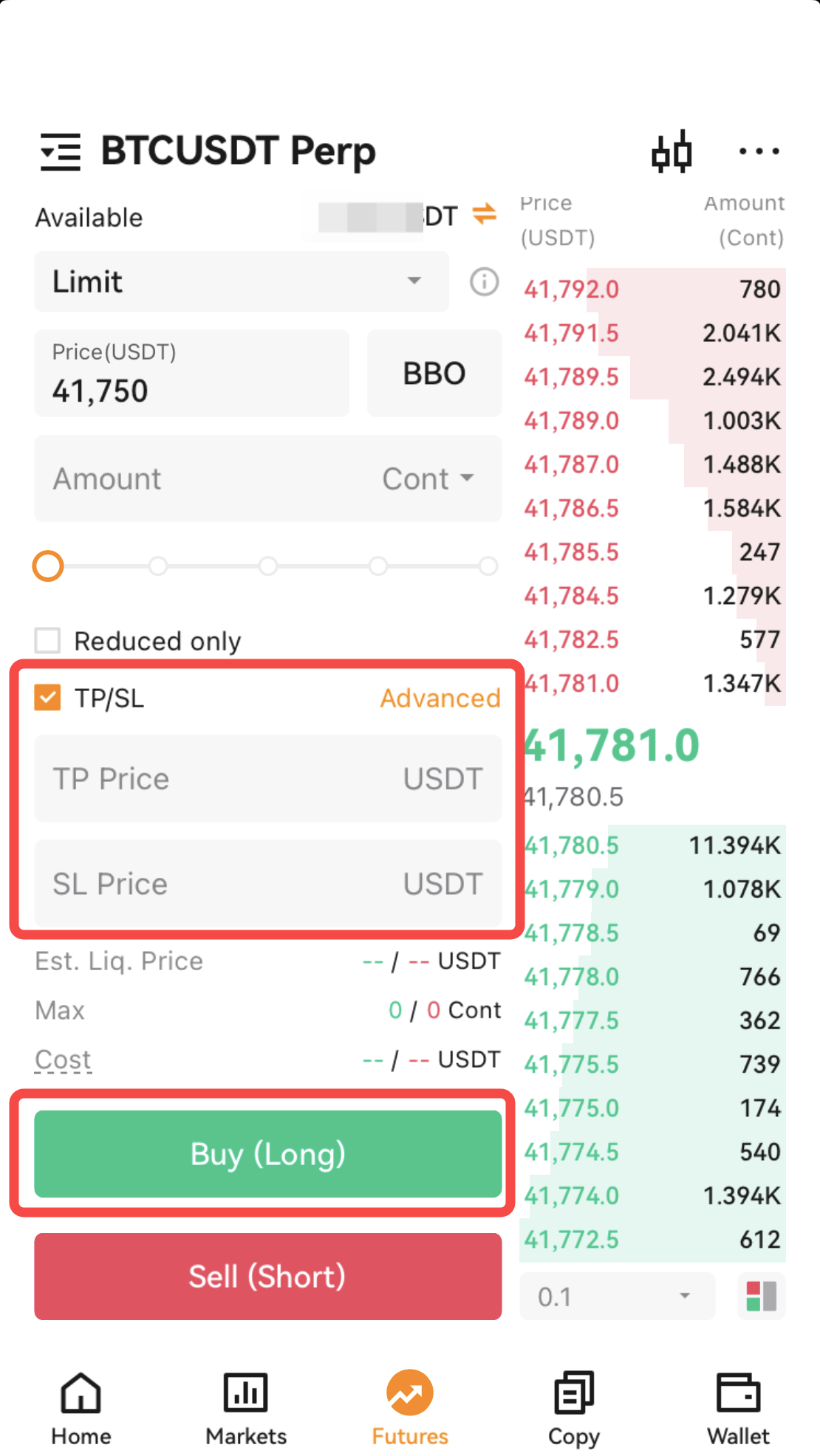This screenshot has height=1456, width=820.
Task: Change the Cont amount unit
Action: coord(428,478)
